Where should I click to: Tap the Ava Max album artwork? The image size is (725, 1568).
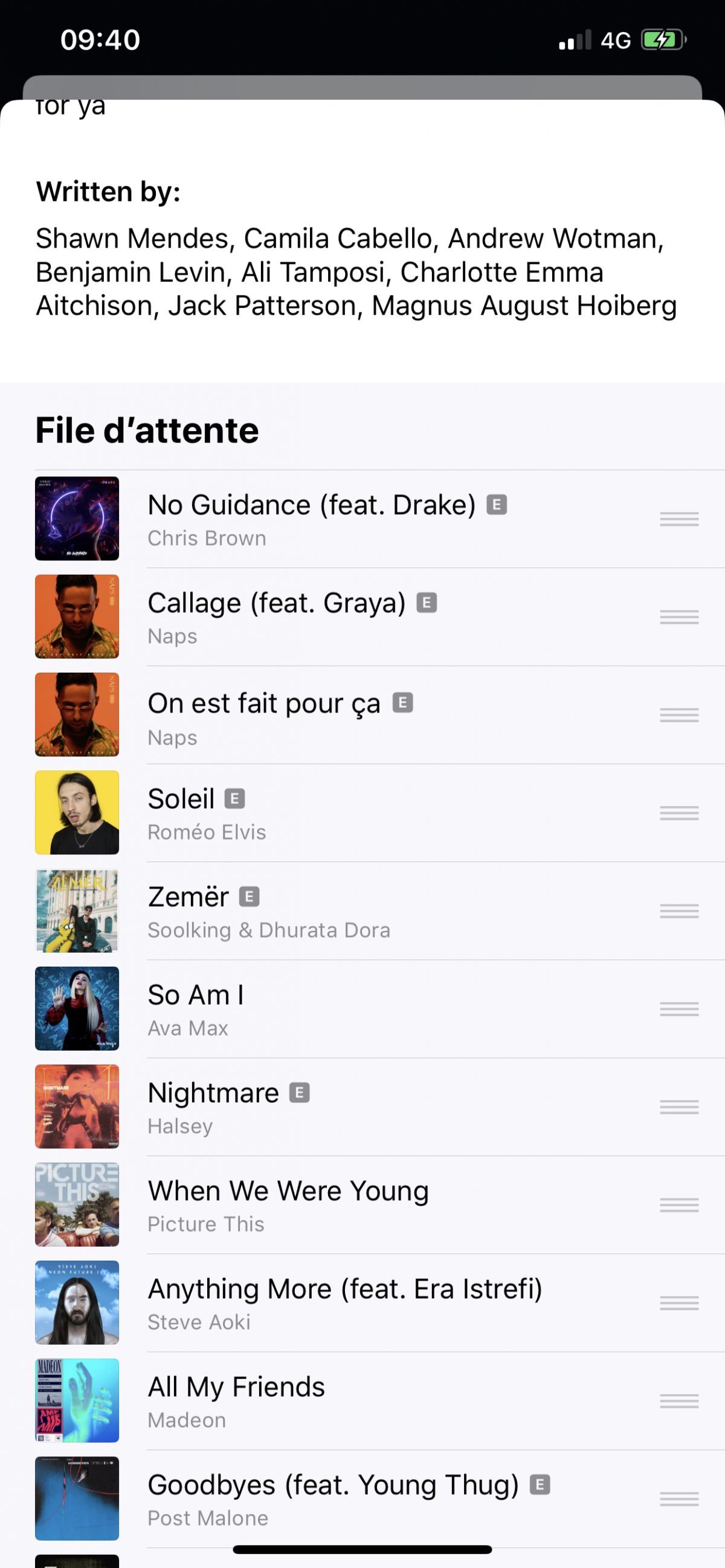coord(77,1009)
